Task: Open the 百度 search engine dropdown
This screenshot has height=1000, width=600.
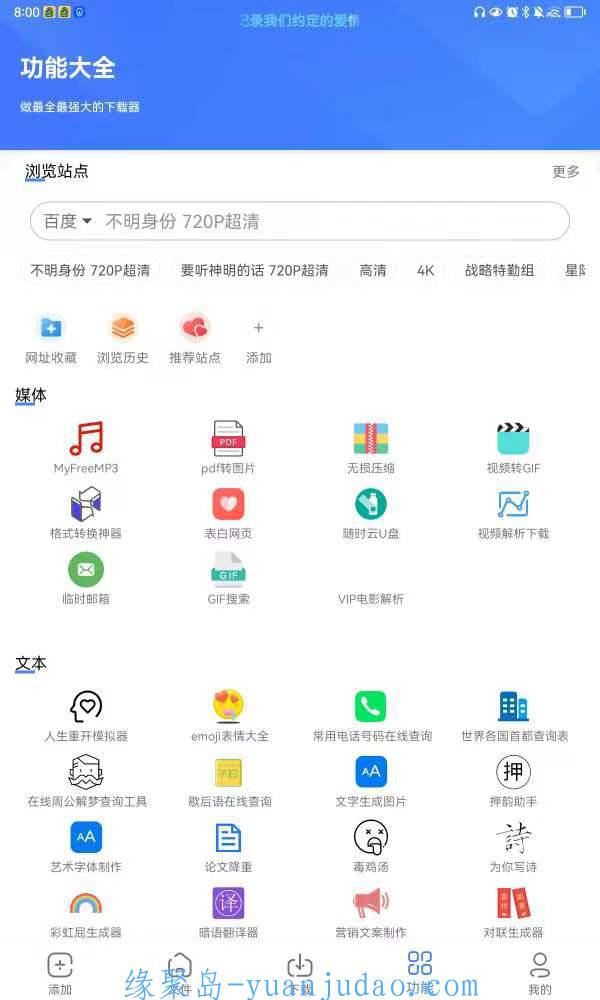Action: (68, 221)
